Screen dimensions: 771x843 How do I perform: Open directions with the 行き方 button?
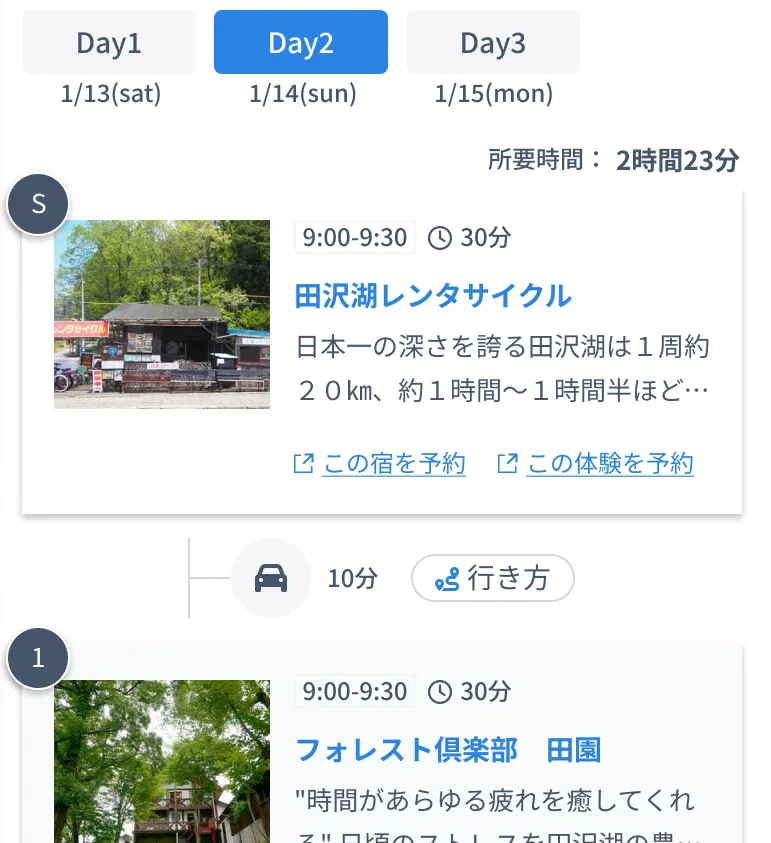(x=493, y=578)
